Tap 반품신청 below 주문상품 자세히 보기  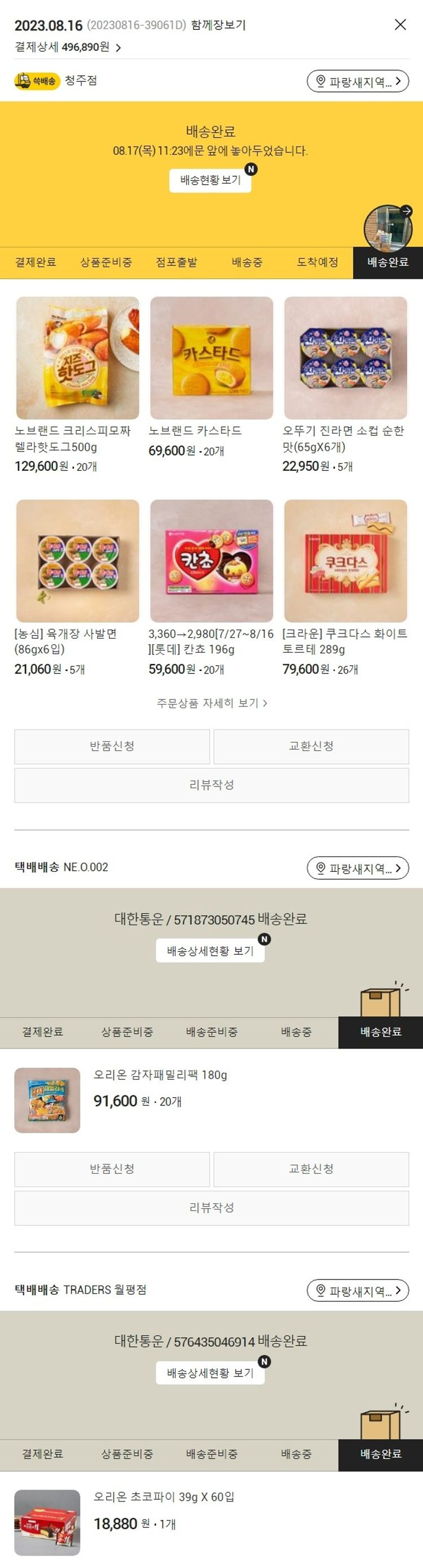(112, 746)
